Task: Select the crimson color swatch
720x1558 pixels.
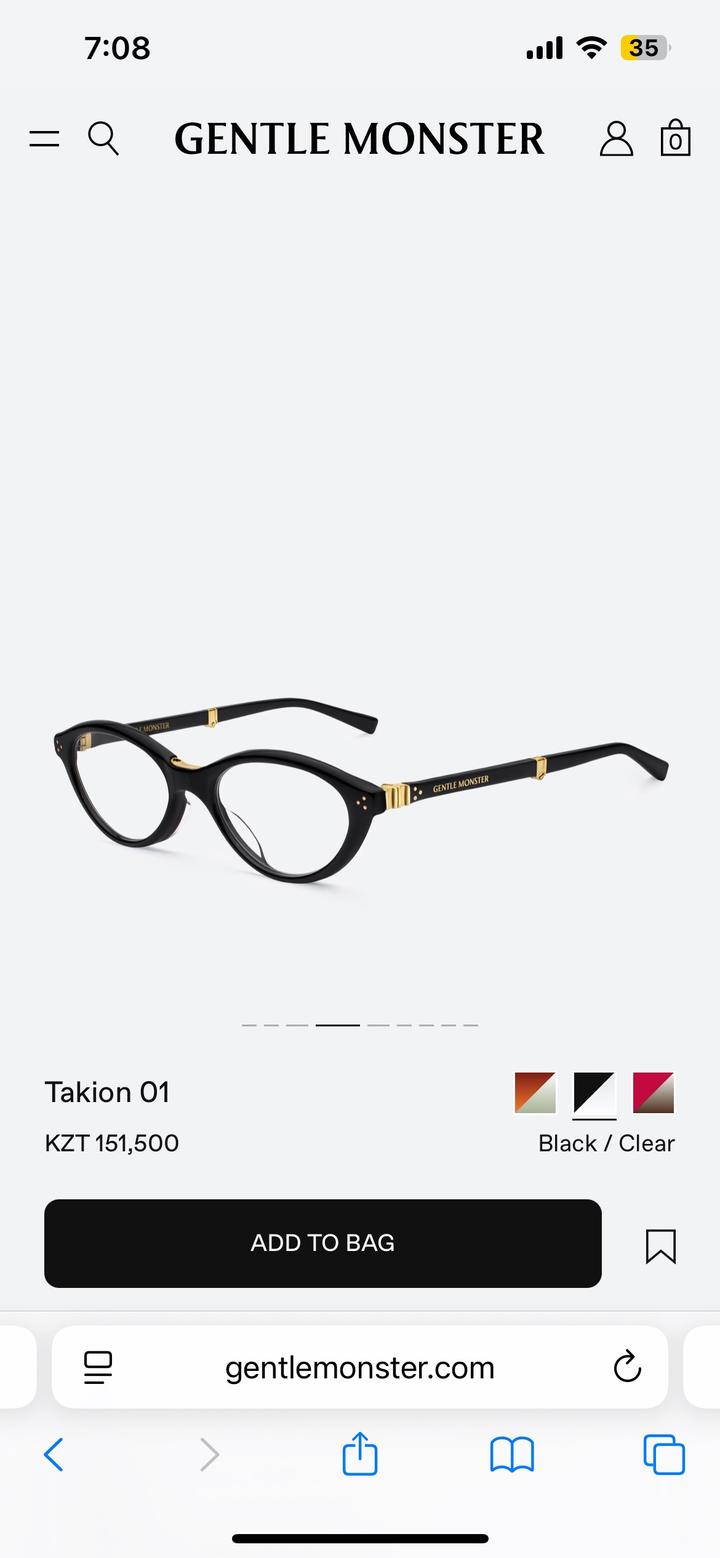Action: [654, 1093]
